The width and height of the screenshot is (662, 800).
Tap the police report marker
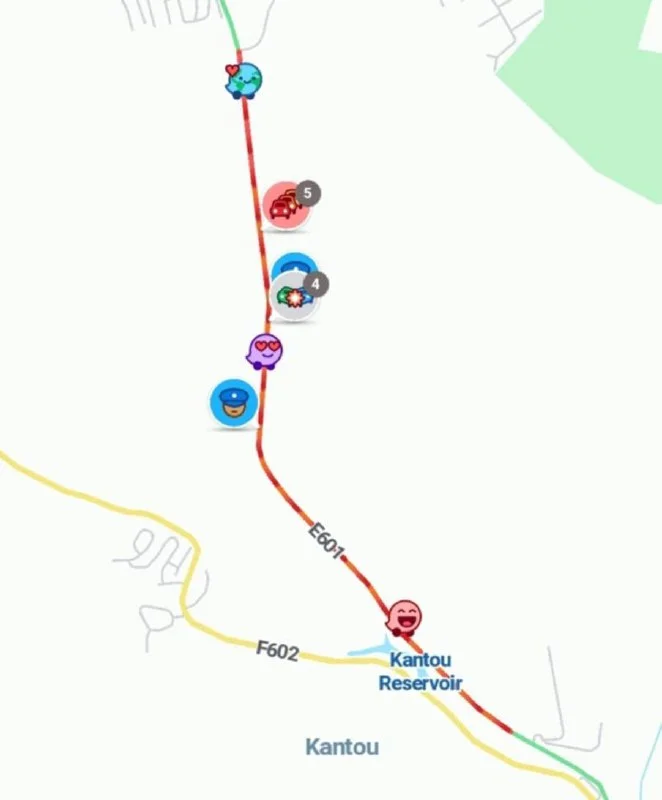[234, 403]
